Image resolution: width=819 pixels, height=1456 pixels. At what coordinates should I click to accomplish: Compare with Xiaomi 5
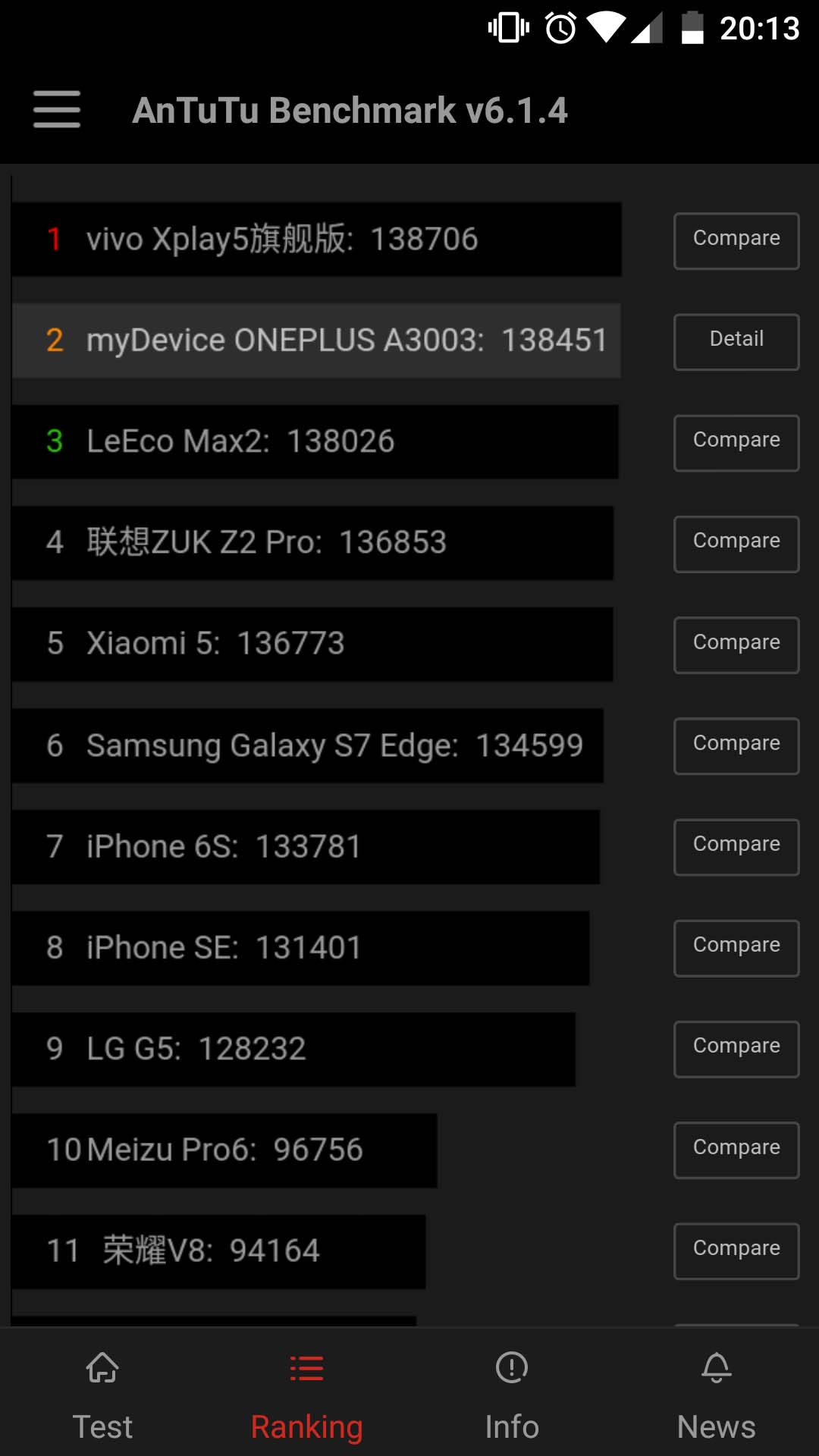736,645
